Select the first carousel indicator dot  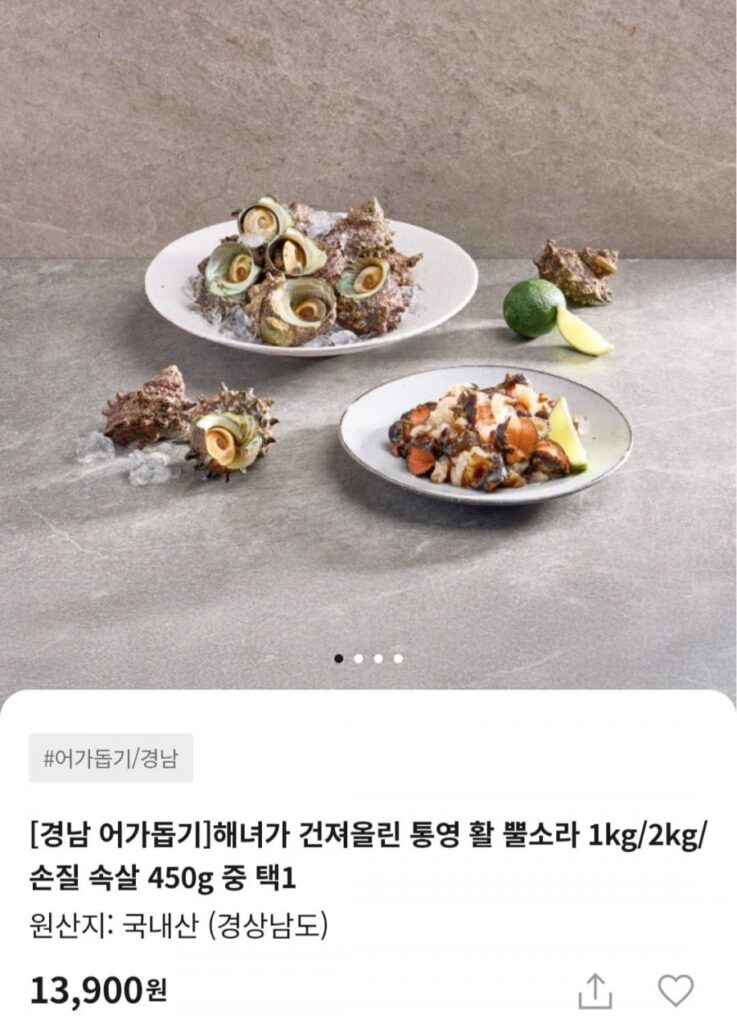341,658
